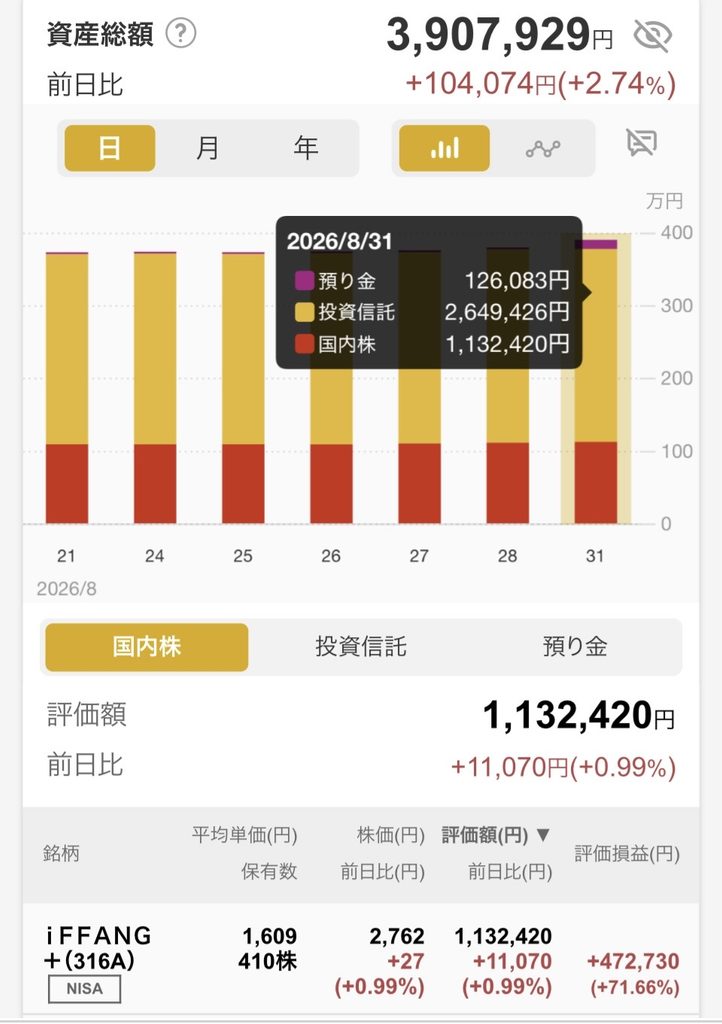The image size is (722, 1024).
Task: Open the 投資信託 holdings tab
Action: point(361,647)
